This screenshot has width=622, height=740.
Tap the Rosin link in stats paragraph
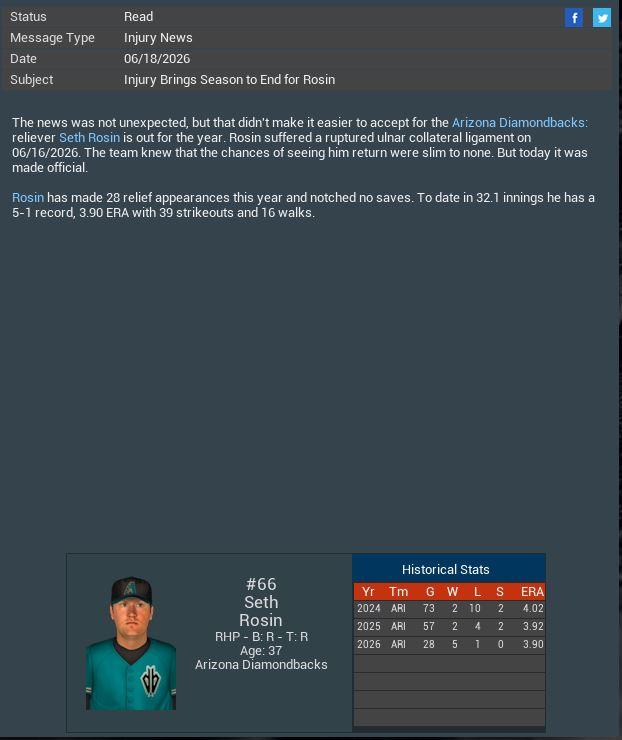[x=28, y=198]
